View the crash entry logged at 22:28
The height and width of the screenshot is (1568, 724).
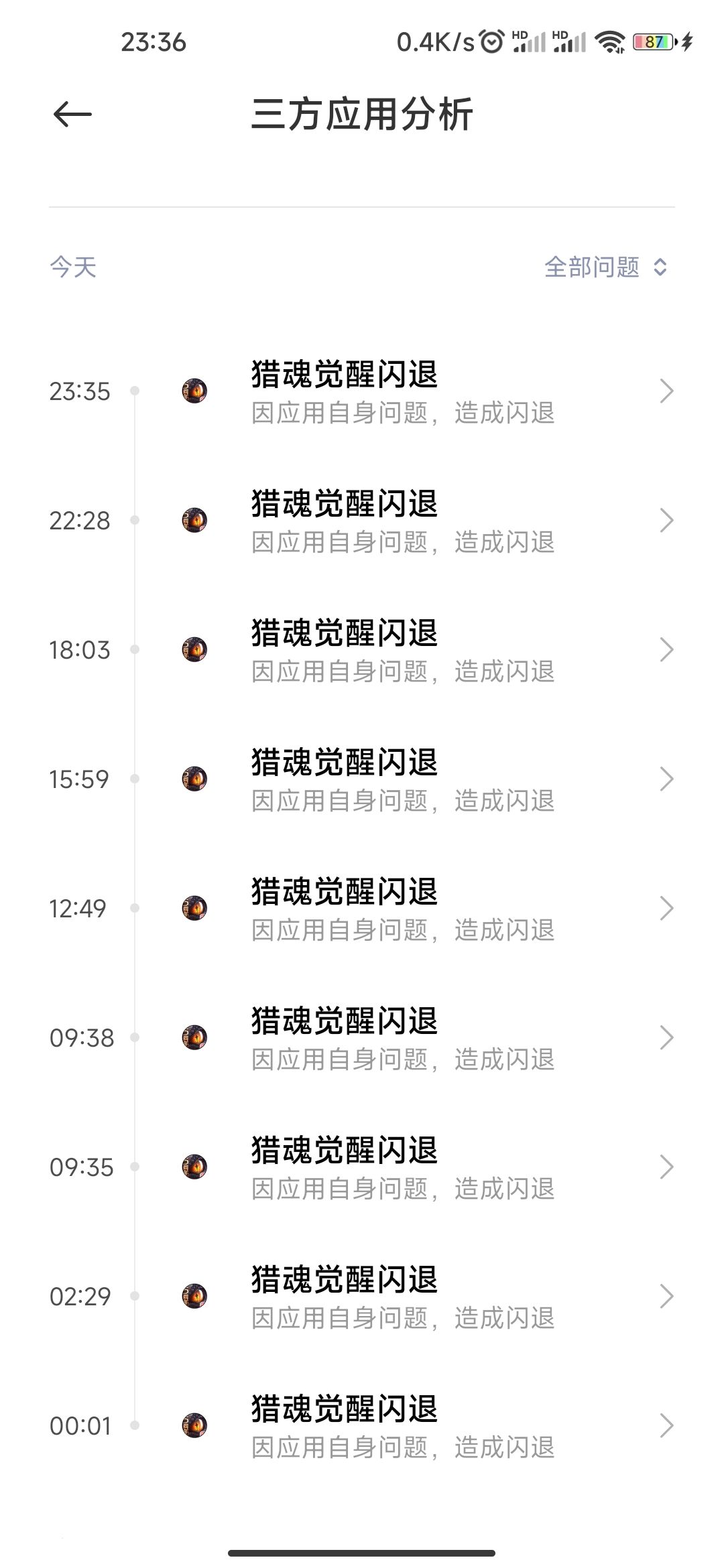tap(402, 521)
